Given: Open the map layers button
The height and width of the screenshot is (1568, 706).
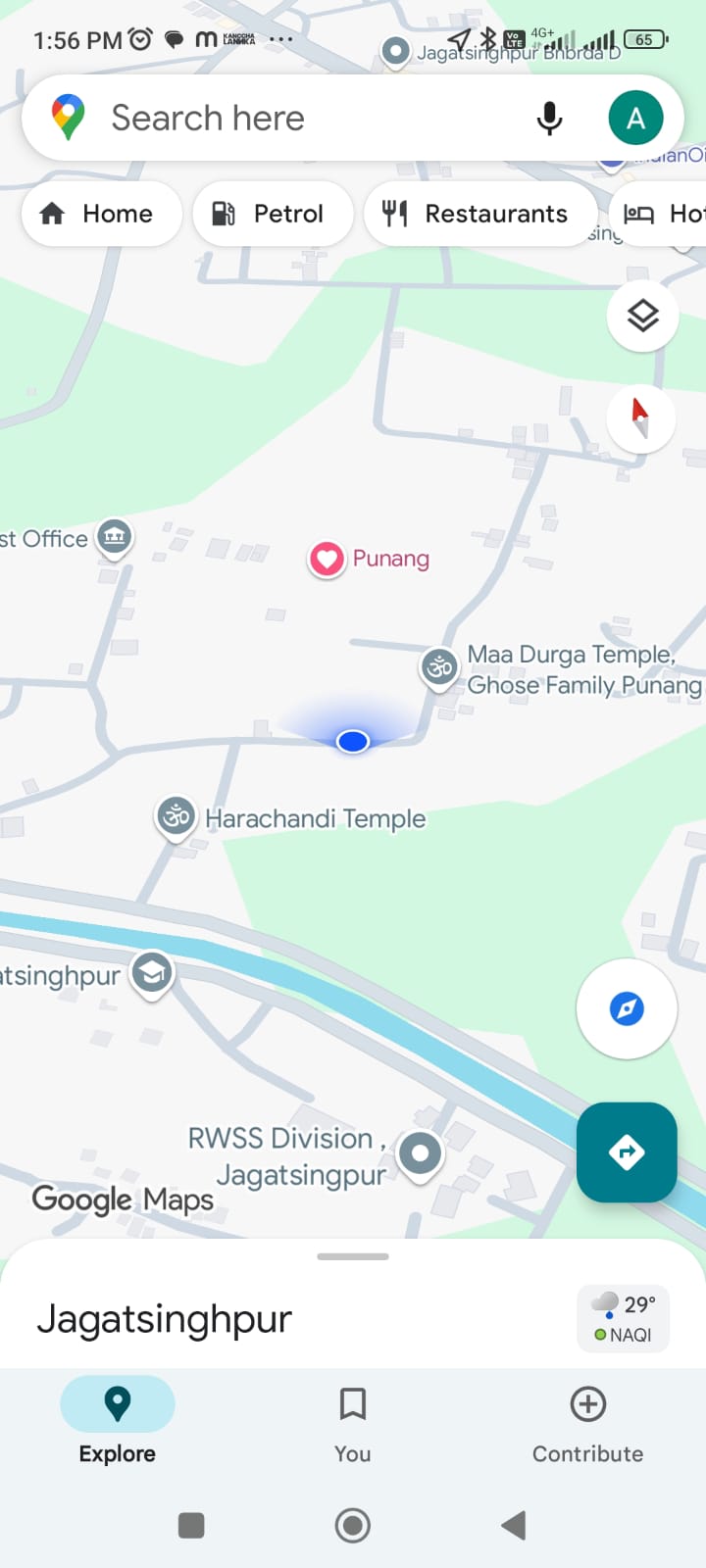Looking at the screenshot, I should (642, 317).
